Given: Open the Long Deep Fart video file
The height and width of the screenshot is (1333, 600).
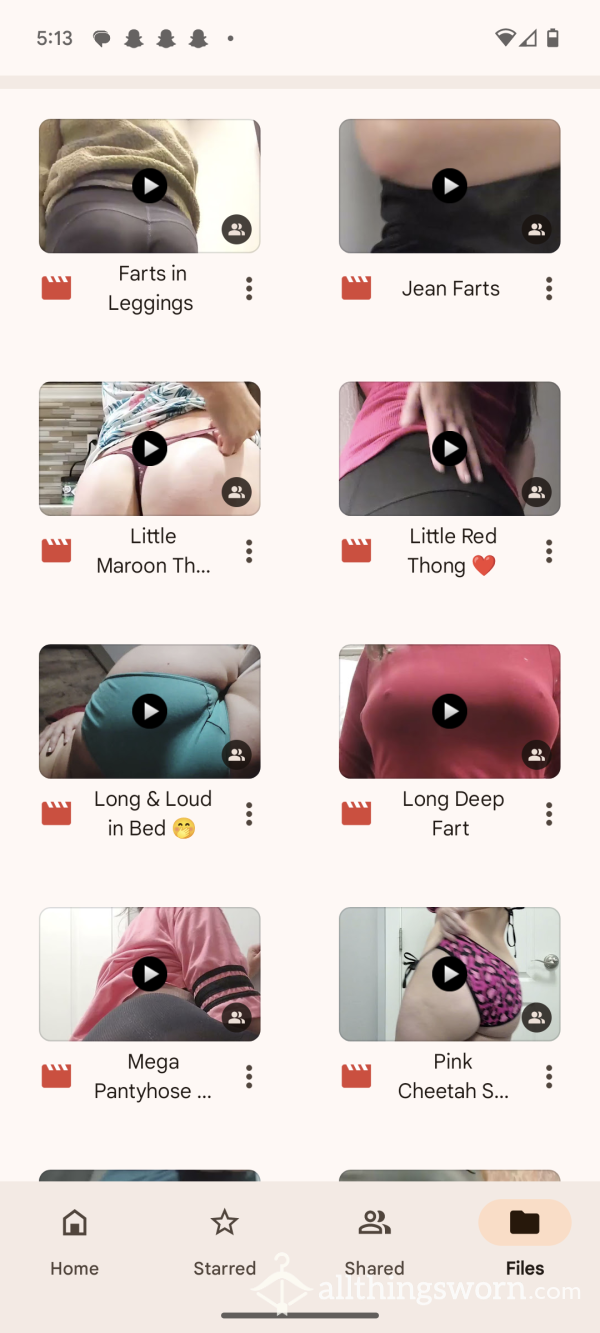Looking at the screenshot, I should pos(450,711).
